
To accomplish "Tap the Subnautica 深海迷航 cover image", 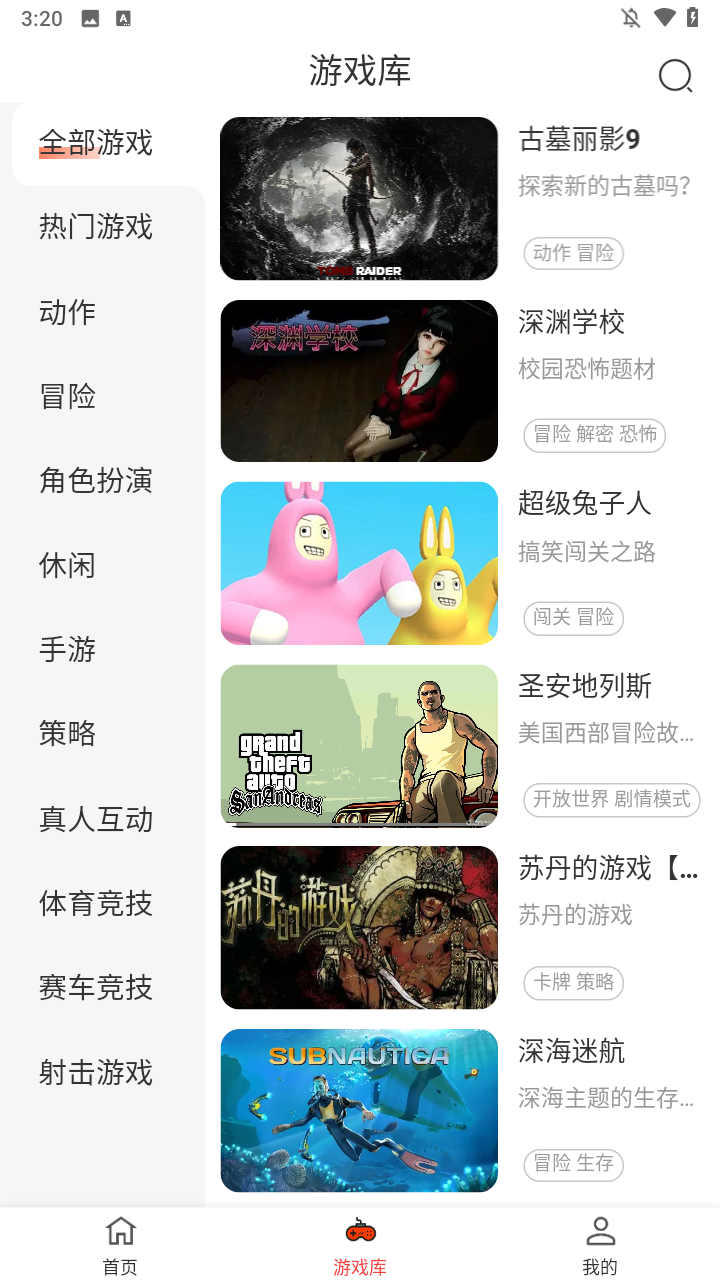I will [x=359, y=1110].
